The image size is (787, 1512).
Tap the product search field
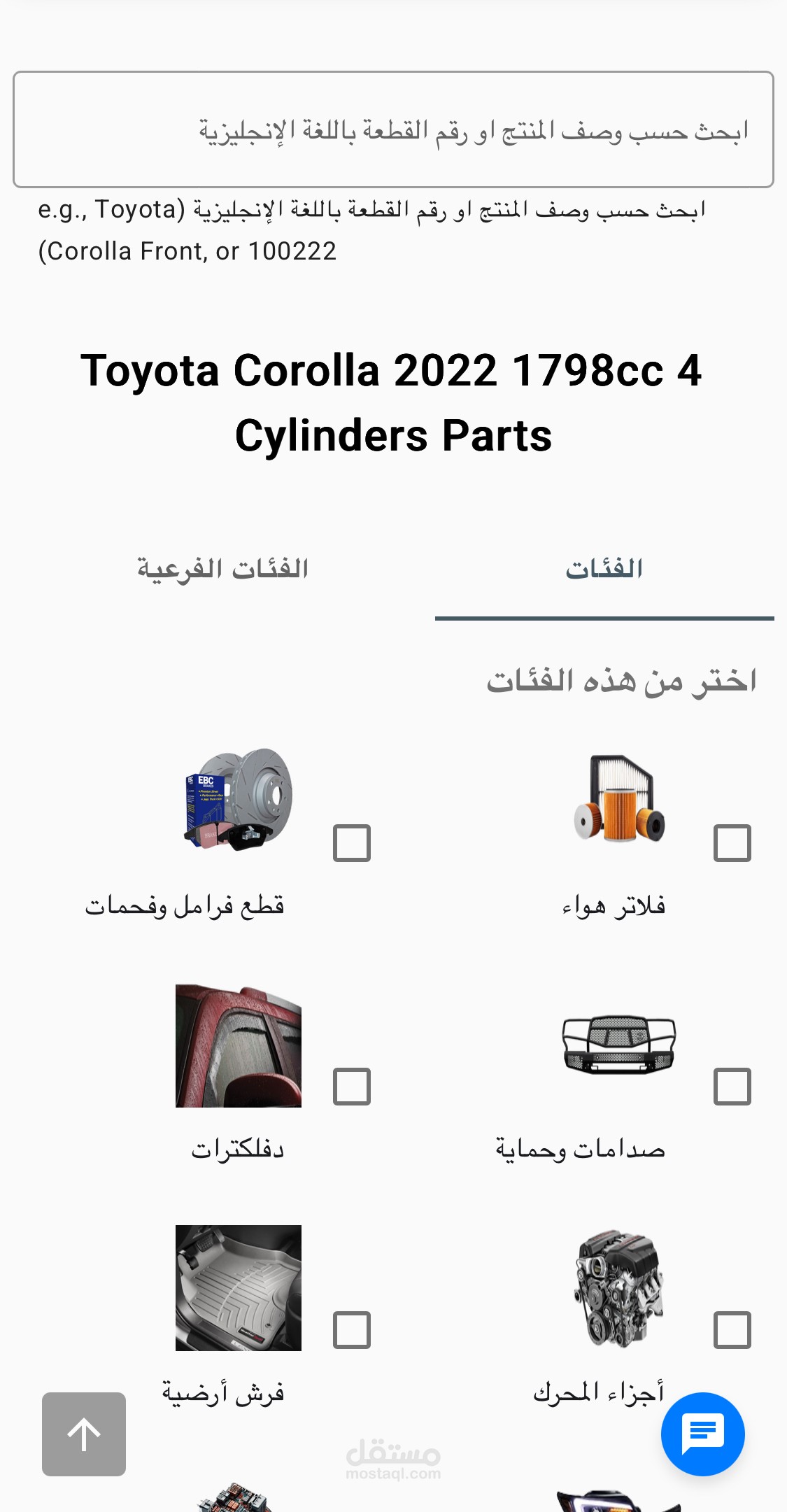393,129
